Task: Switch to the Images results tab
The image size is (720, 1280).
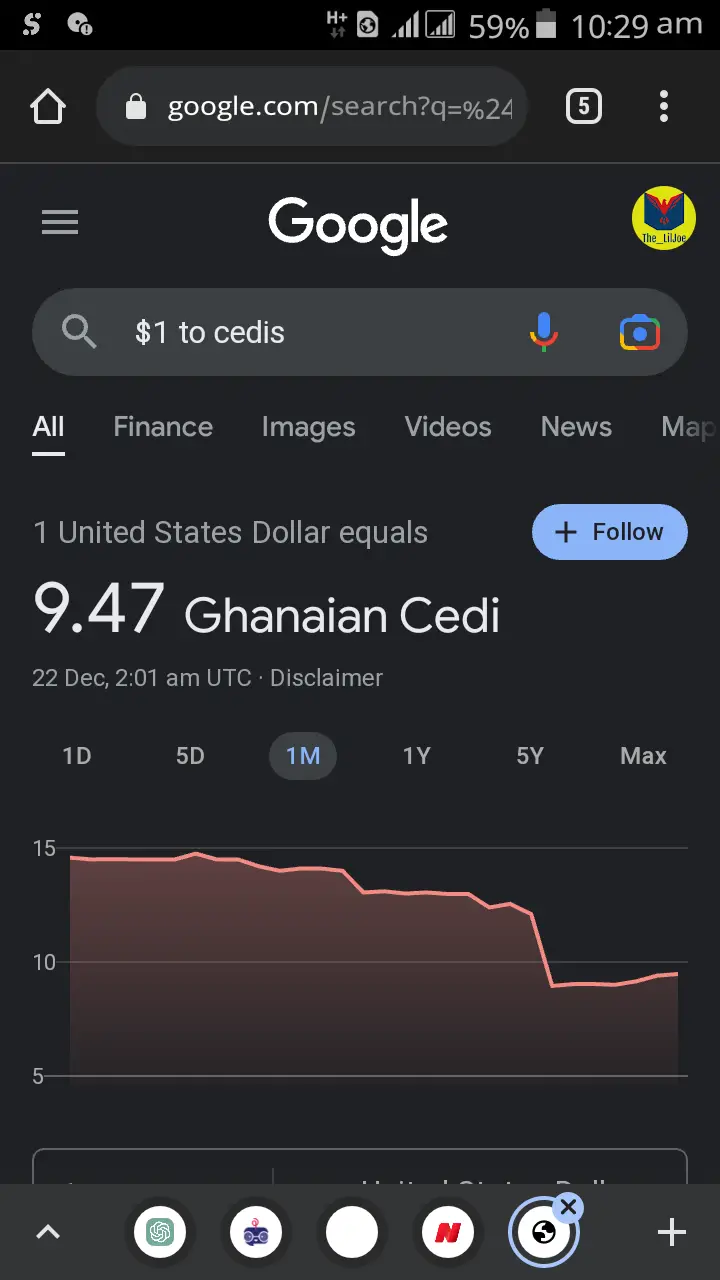Action: [x=308, y=427]
